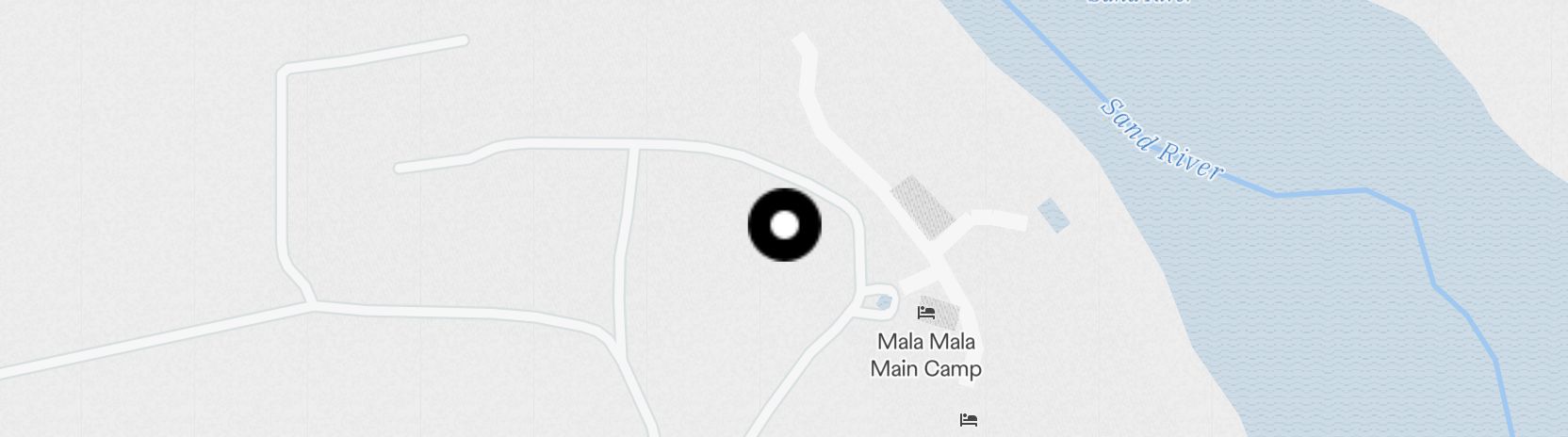The height and width of the screenshot is (437, 1568).
Task: Tap the black circular location marker
Action: tap(784, 225)
